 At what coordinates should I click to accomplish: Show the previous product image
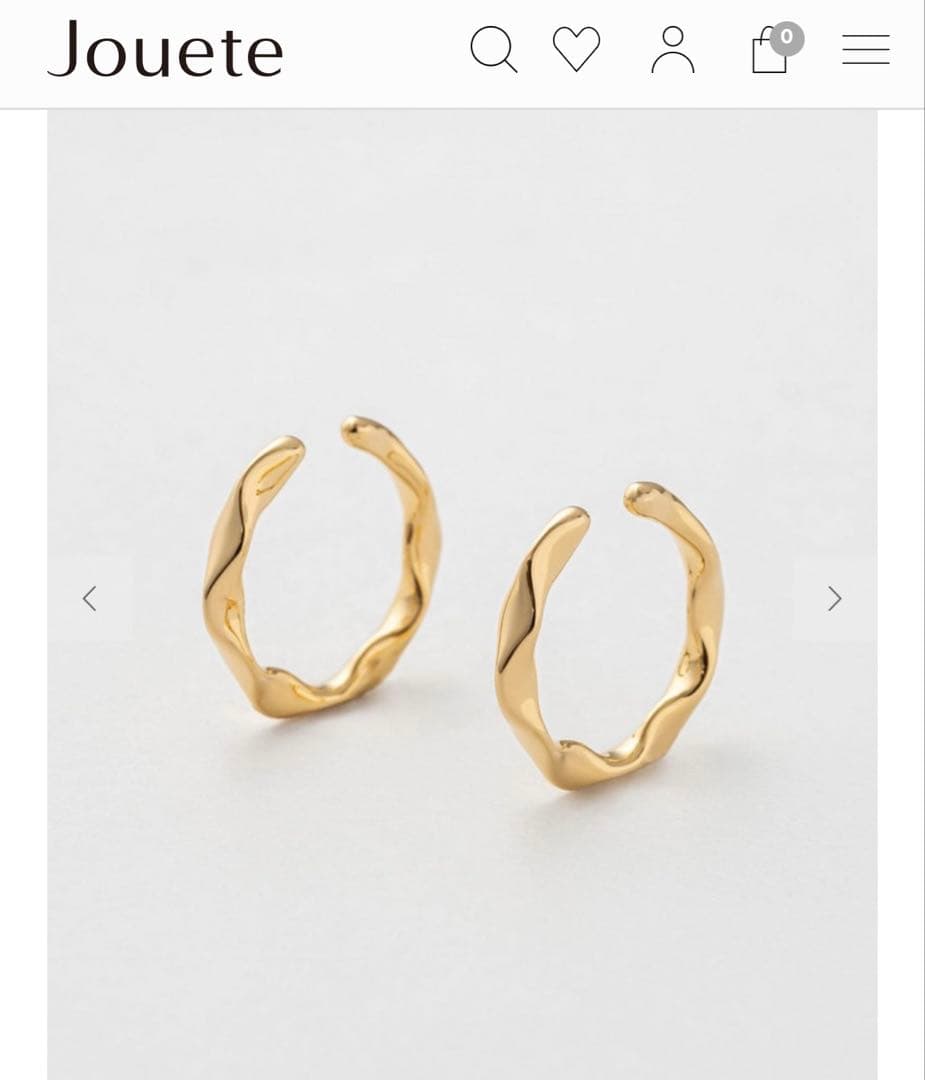point(89,598)
